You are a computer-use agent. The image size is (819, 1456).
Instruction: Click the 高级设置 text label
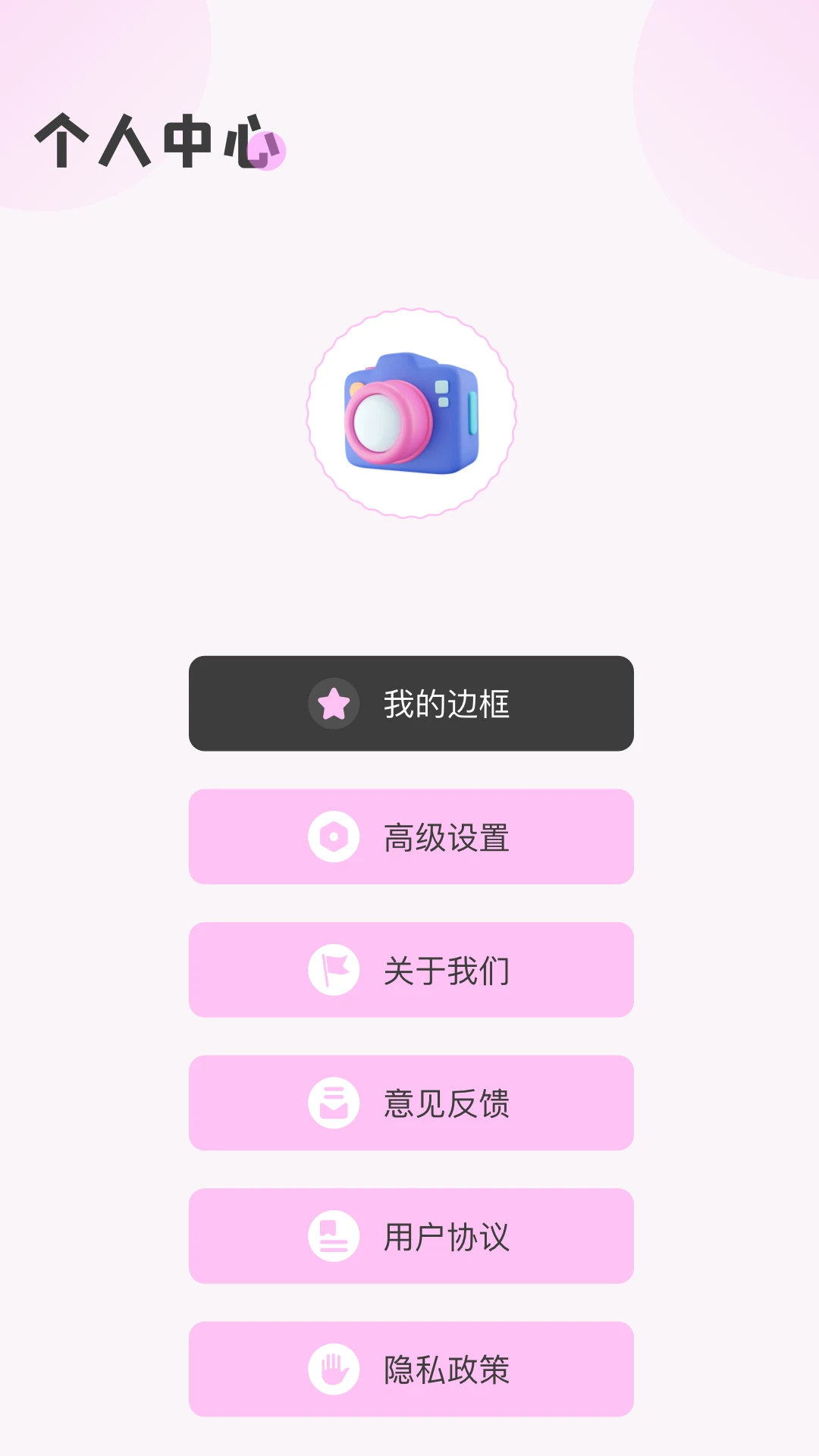pos(446,837)
